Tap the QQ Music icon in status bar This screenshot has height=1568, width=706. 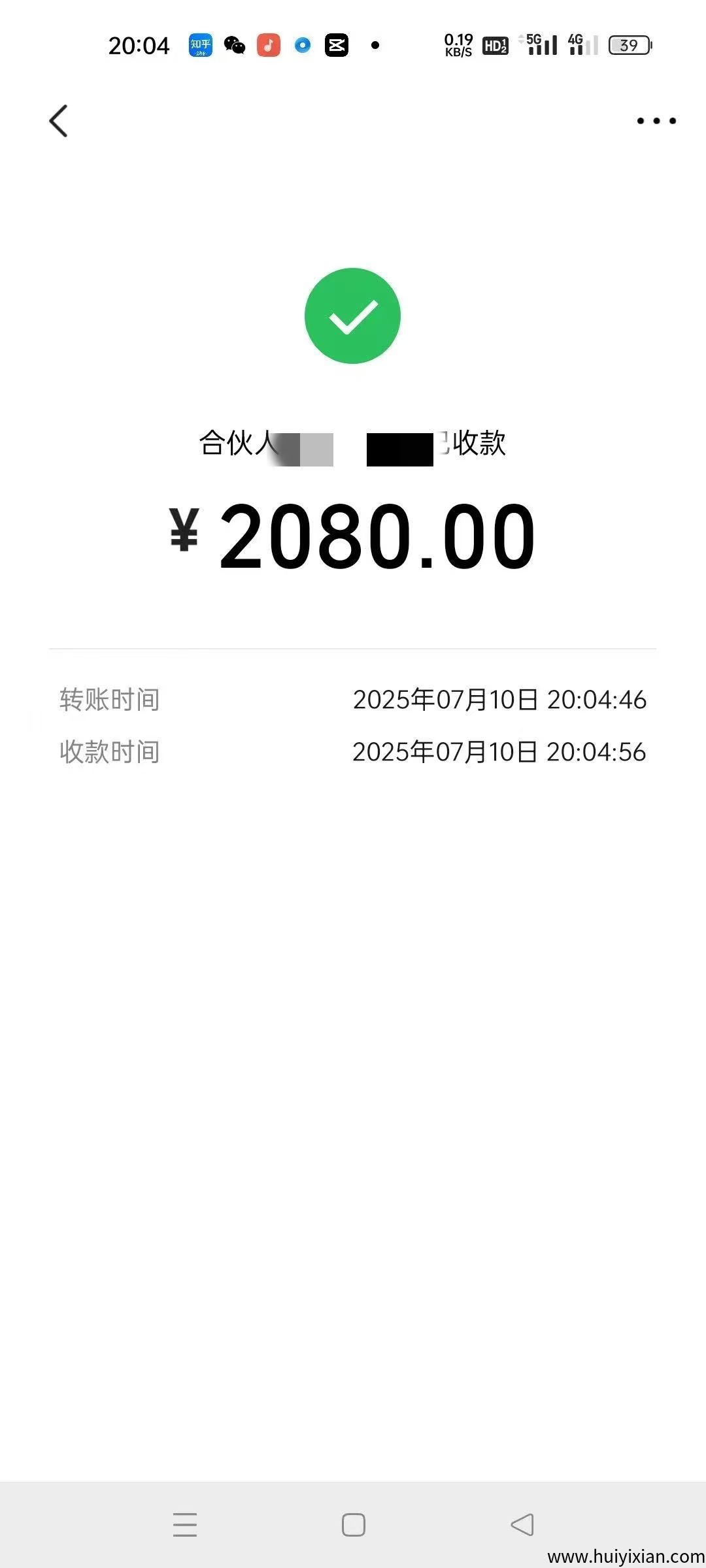click(x=268, y=46)
